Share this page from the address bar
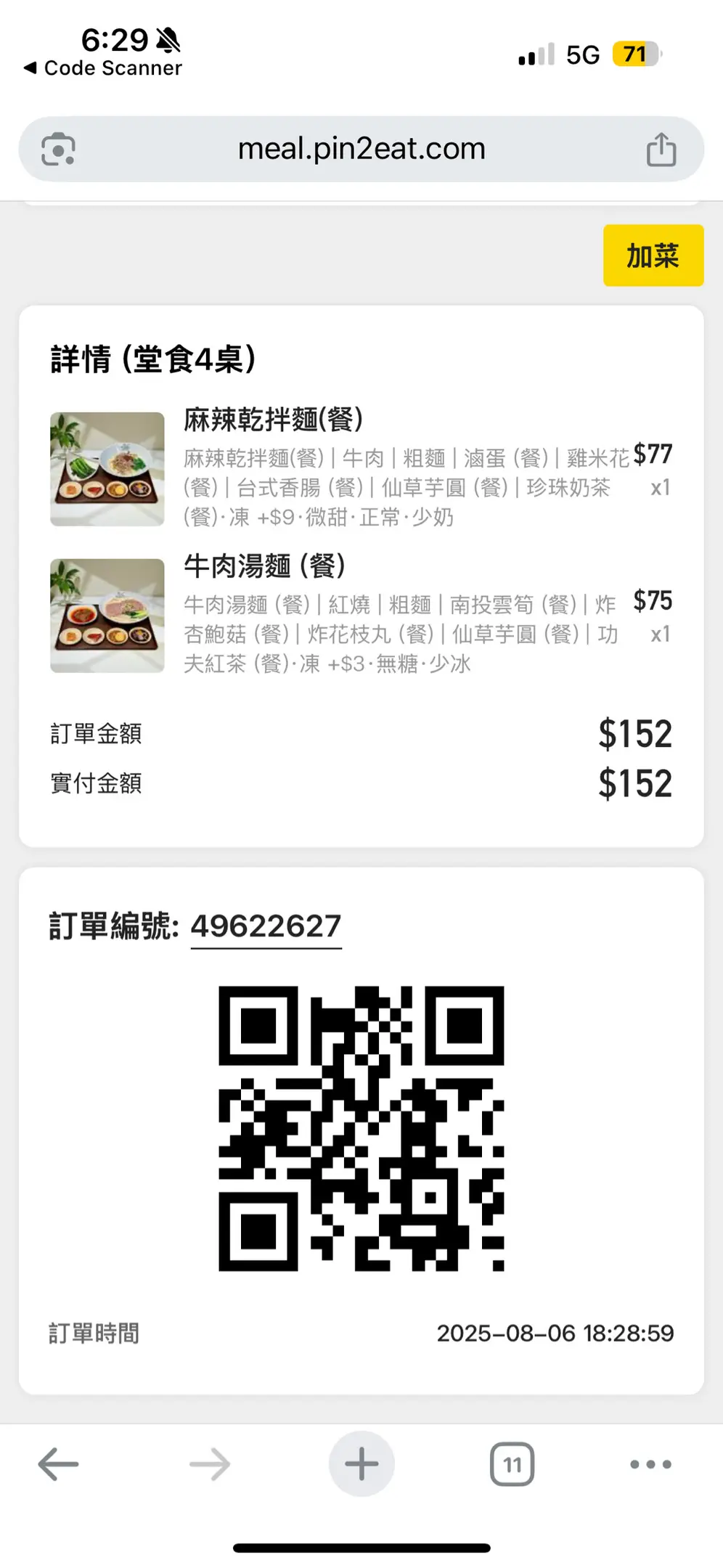723x1568 pixels. pos(661,150)
